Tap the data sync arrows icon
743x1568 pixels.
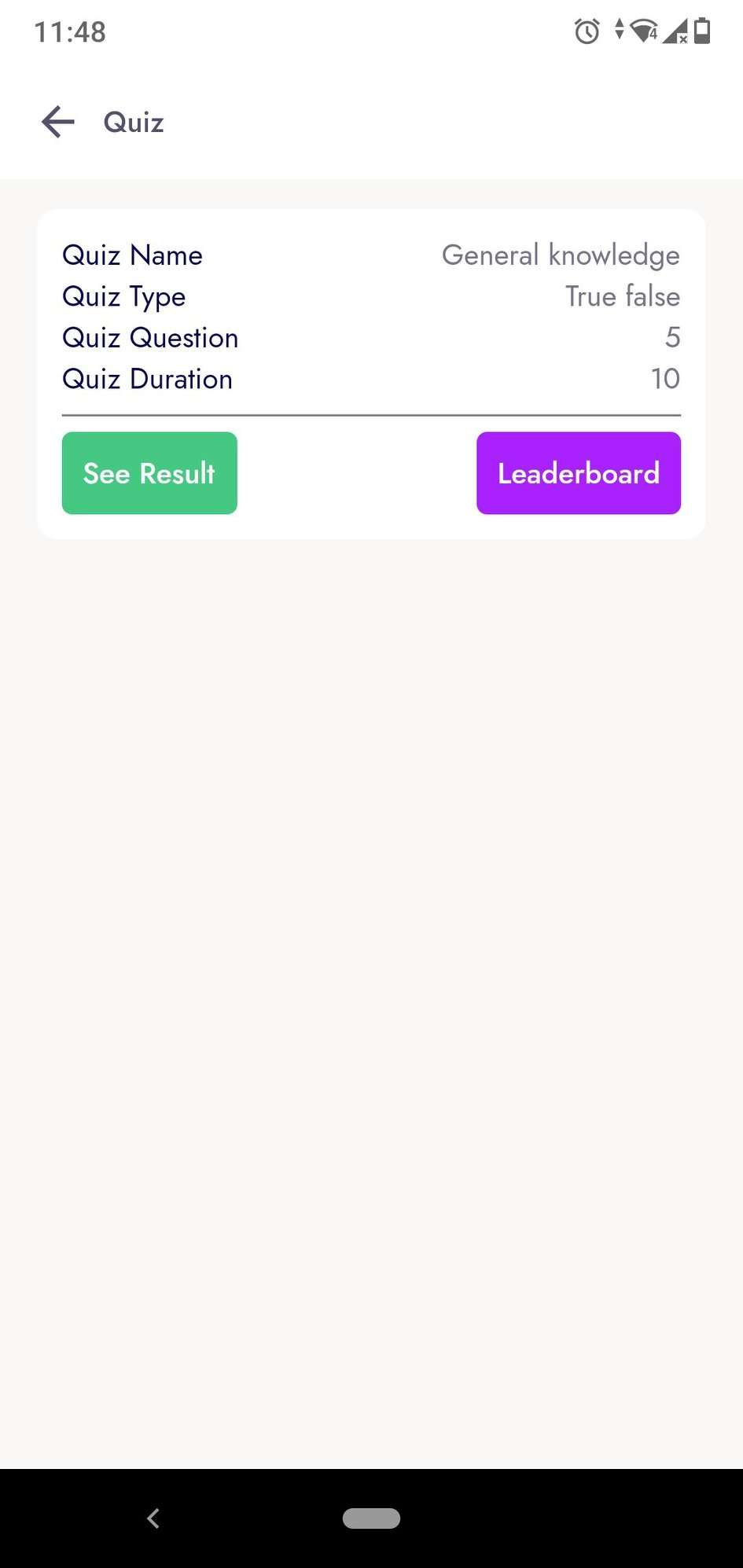coord(618,31)
